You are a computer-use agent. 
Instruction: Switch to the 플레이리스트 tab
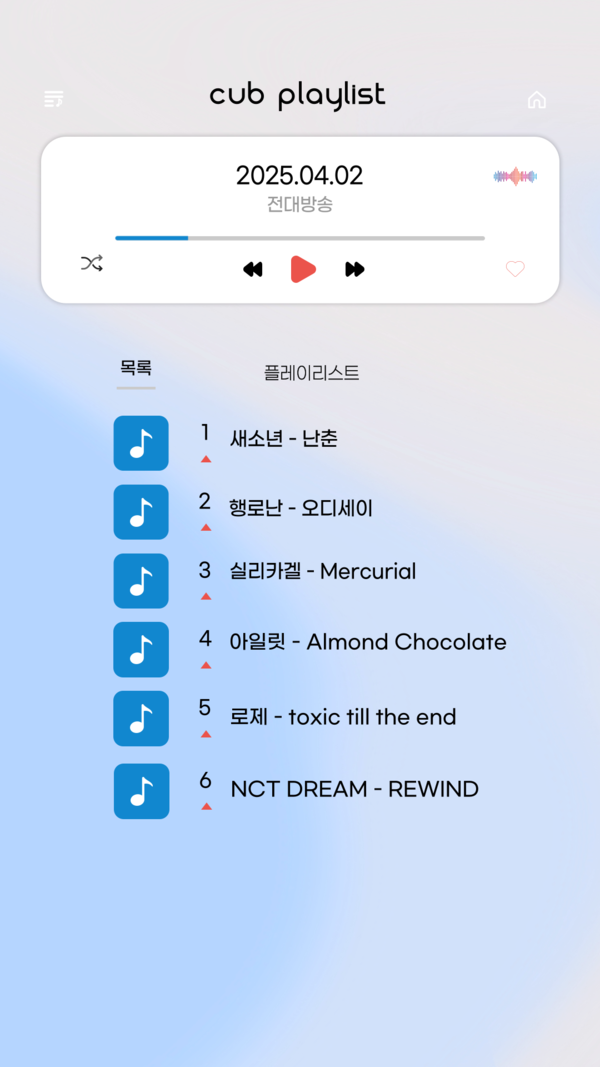click(x=311, y=373)
